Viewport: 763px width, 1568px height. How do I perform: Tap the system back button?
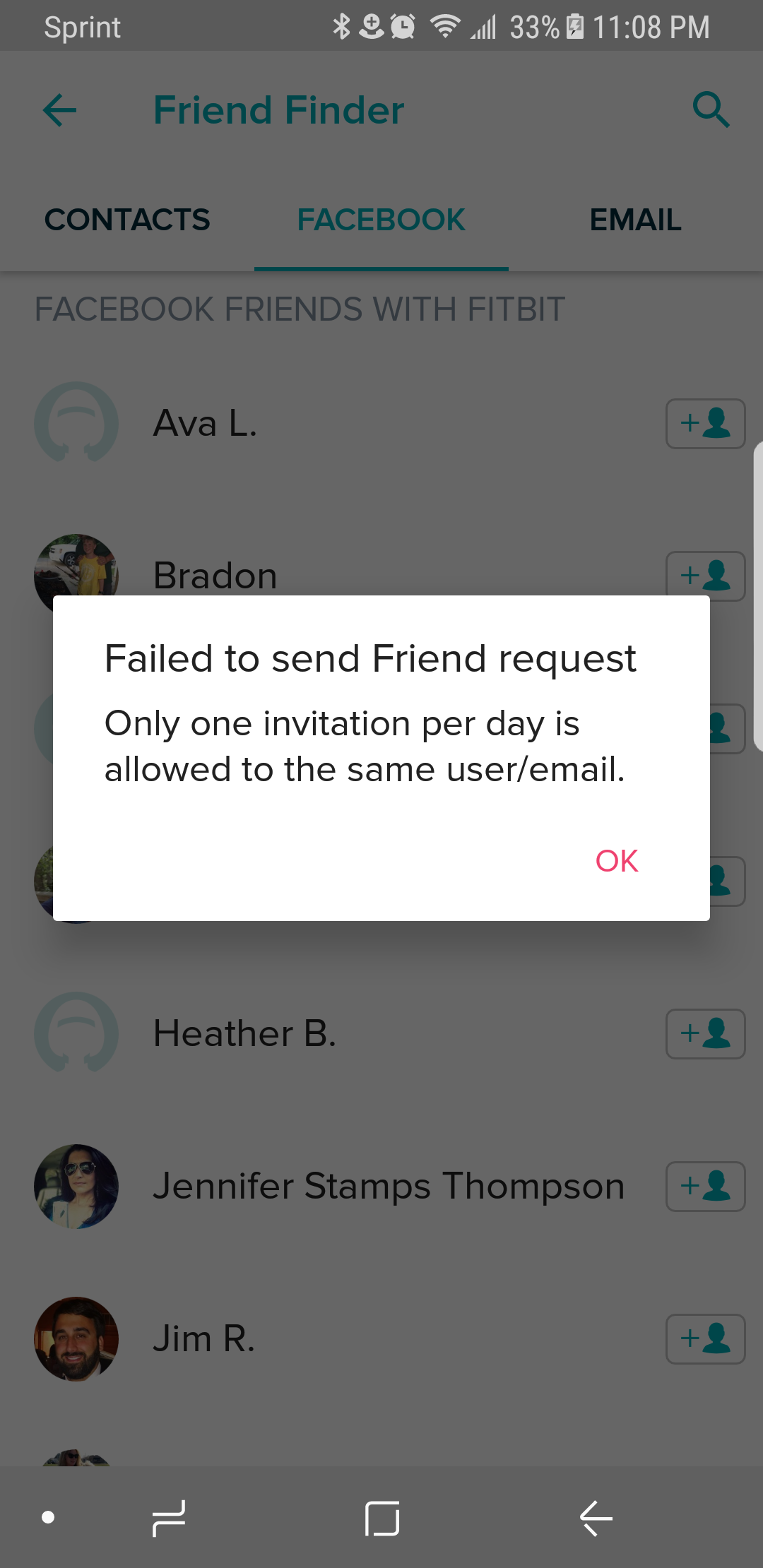point(596,1518)
